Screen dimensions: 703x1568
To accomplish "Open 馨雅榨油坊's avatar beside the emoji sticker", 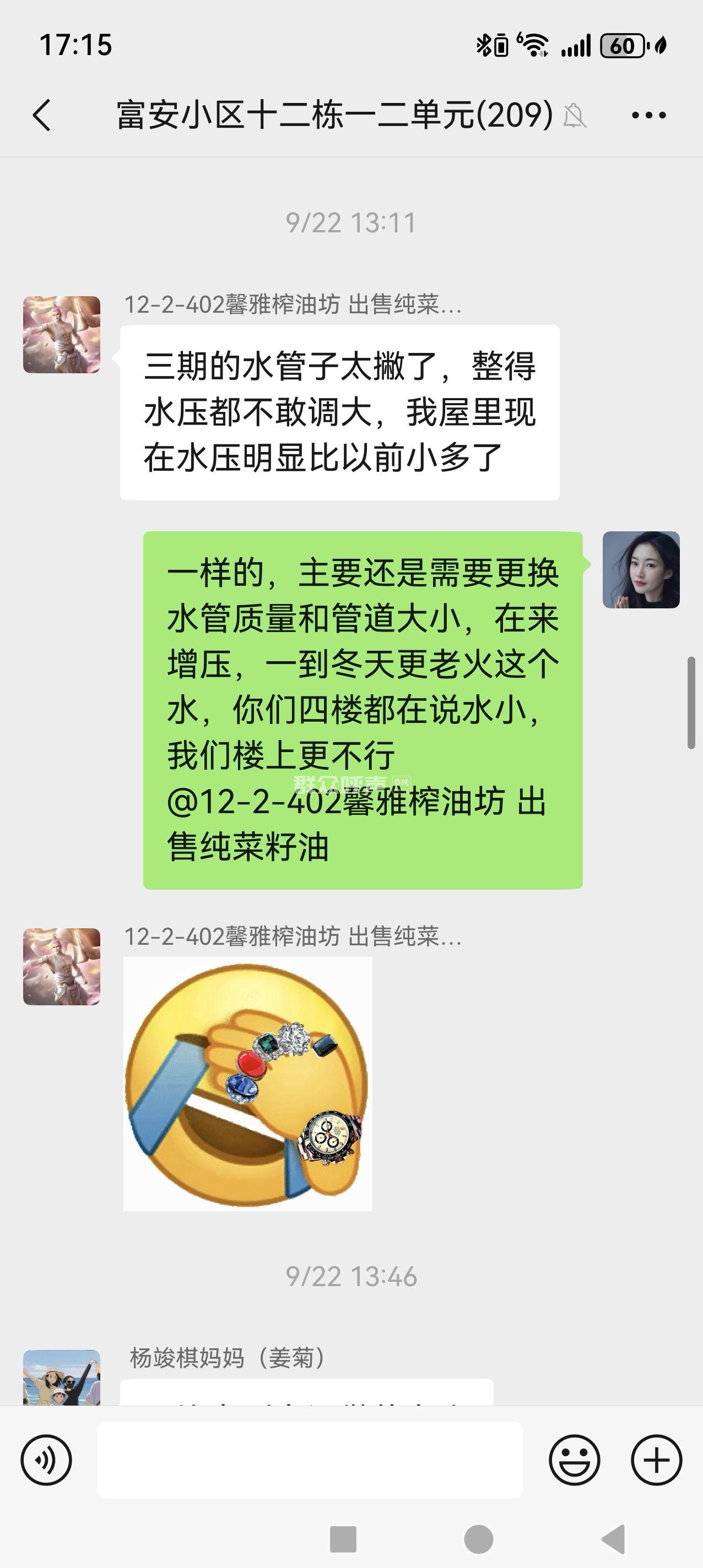I will (x=62, y=967).
